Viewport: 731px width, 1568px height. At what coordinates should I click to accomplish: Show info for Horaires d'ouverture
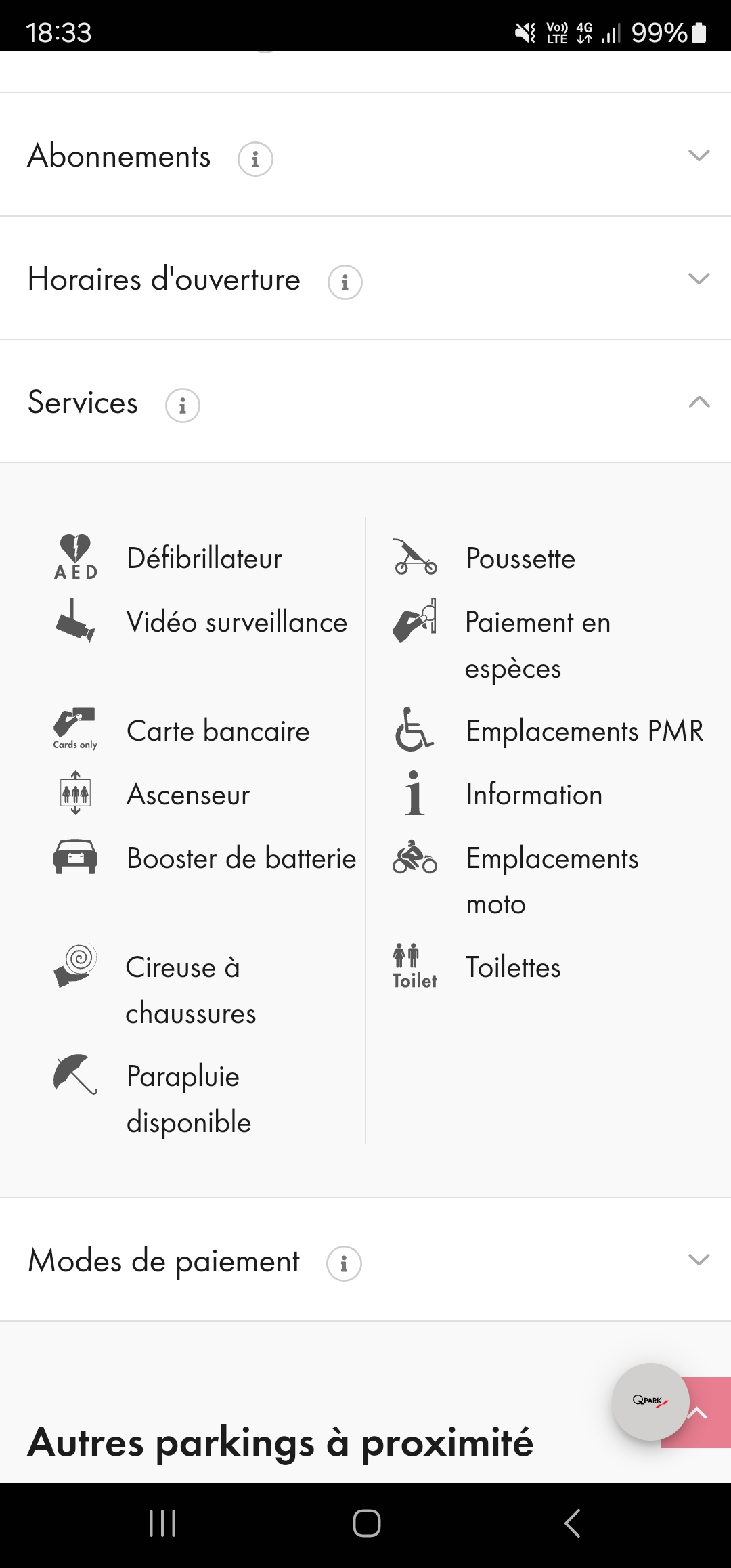point(345,282)
